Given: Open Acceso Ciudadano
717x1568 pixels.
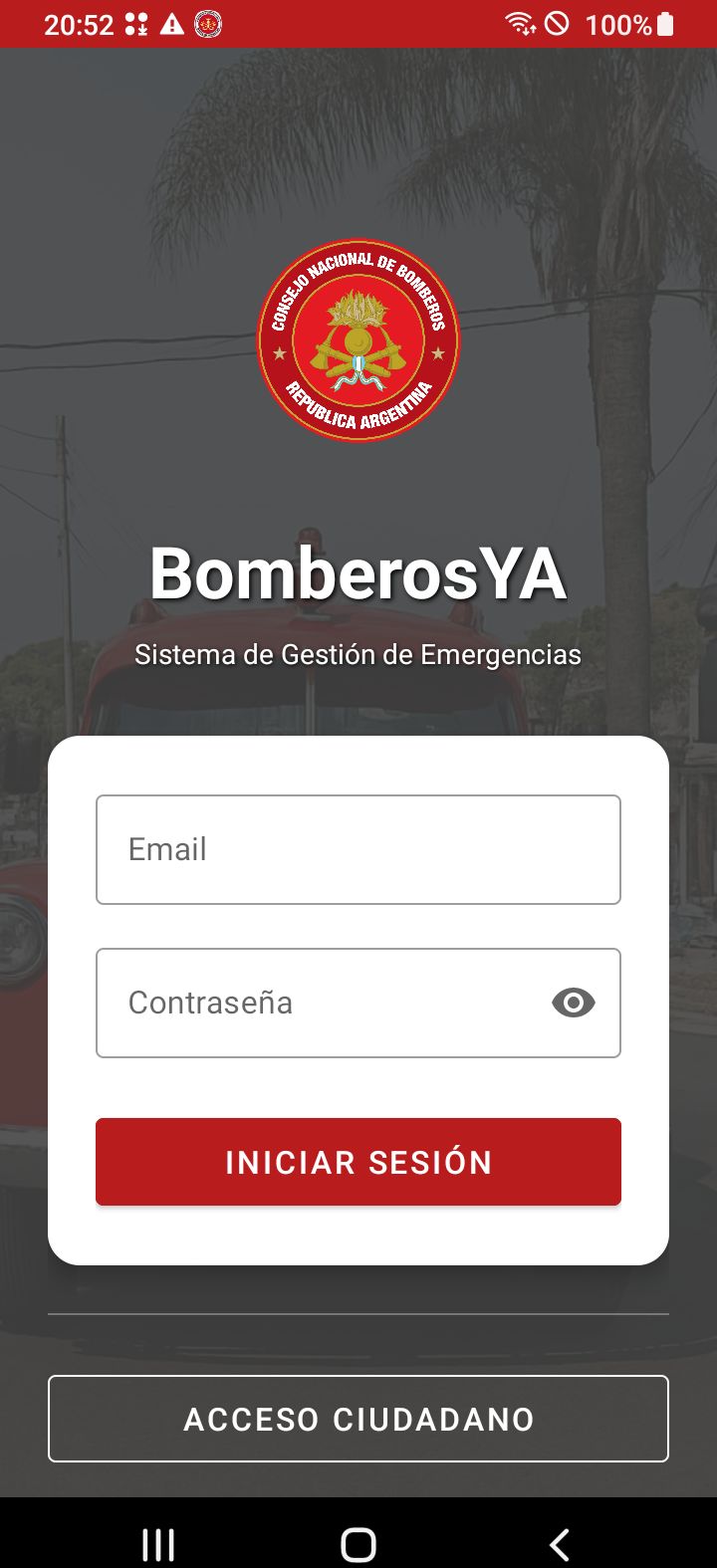Looking at the screenshot, I should [358, 1419].
